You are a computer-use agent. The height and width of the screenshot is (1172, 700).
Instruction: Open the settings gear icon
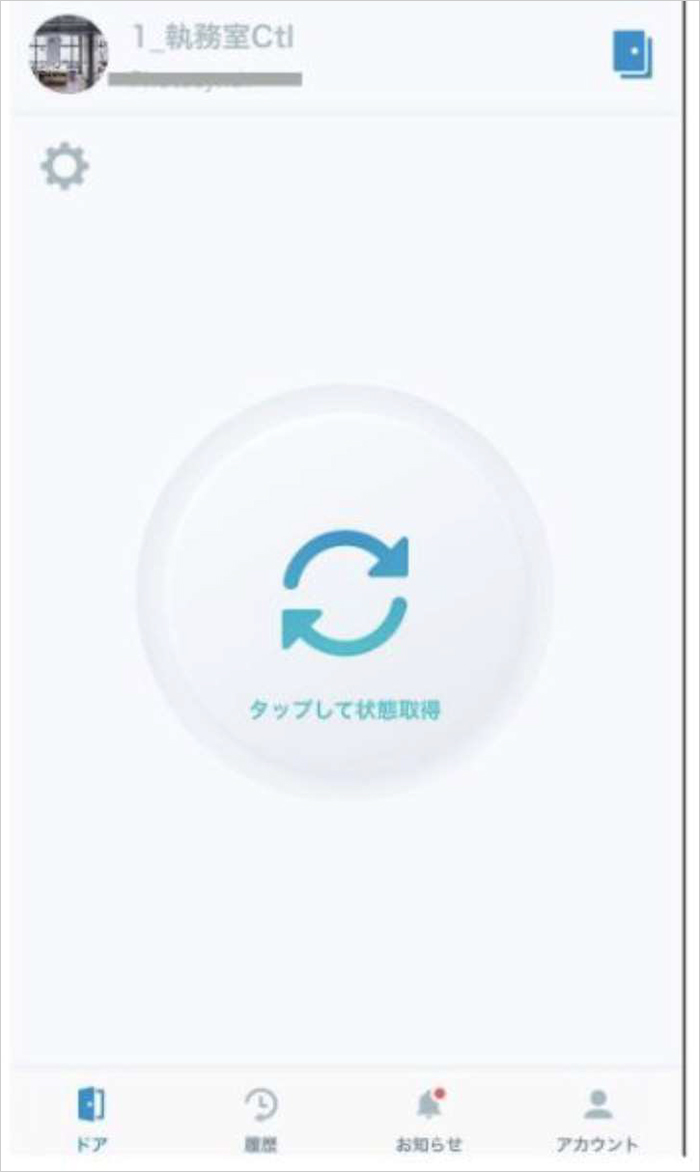click(65, 167)
